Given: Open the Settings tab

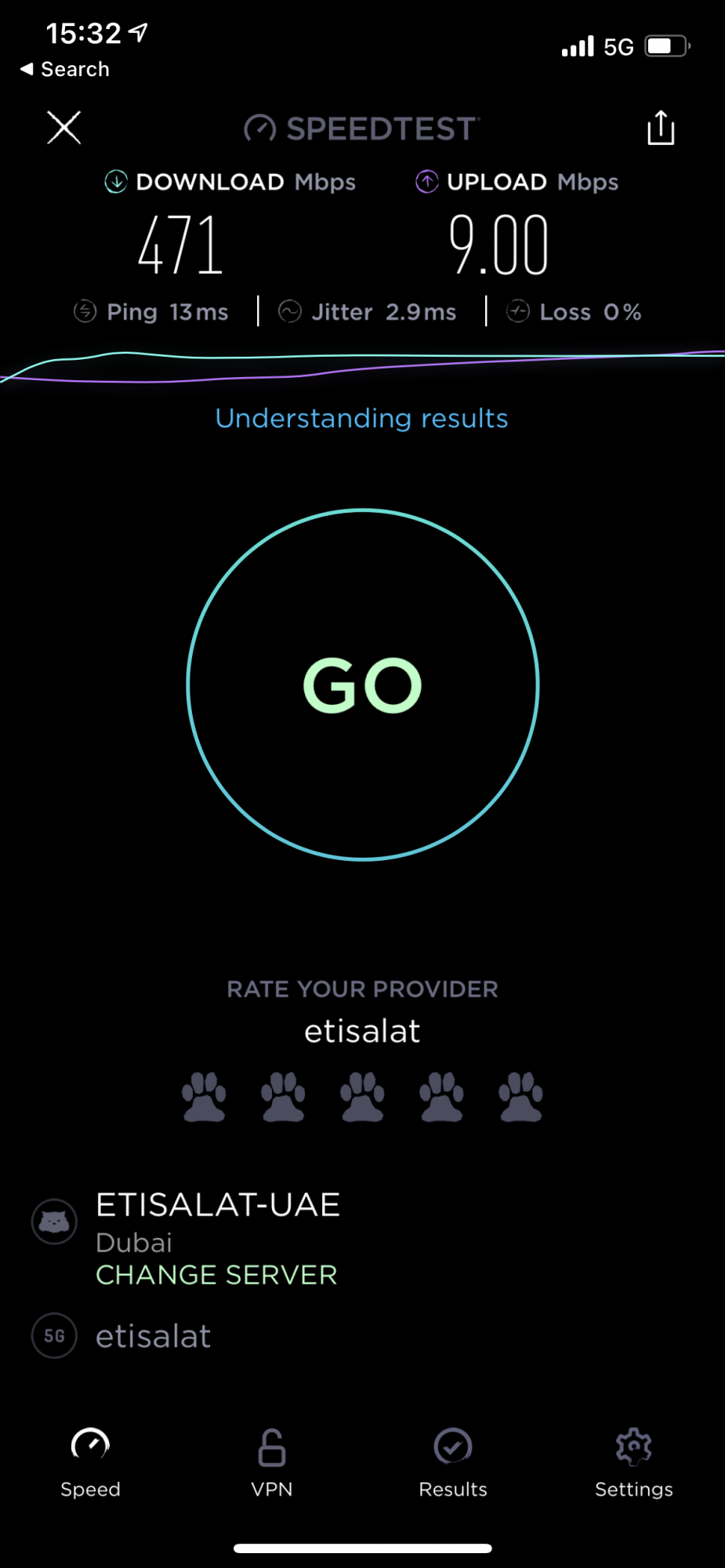Looking at the screenshot, I should coord(634,1463).
